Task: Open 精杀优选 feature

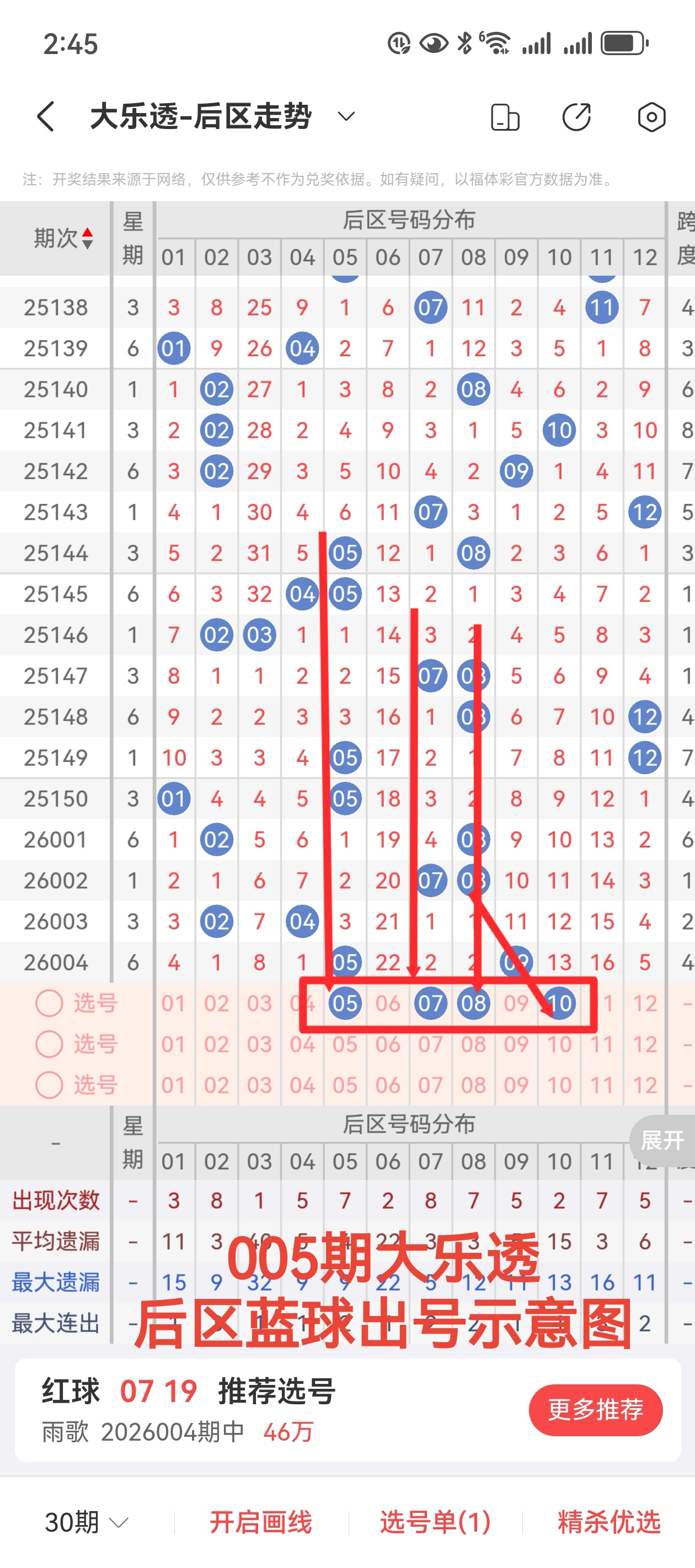Action: tap(608, 1523)
